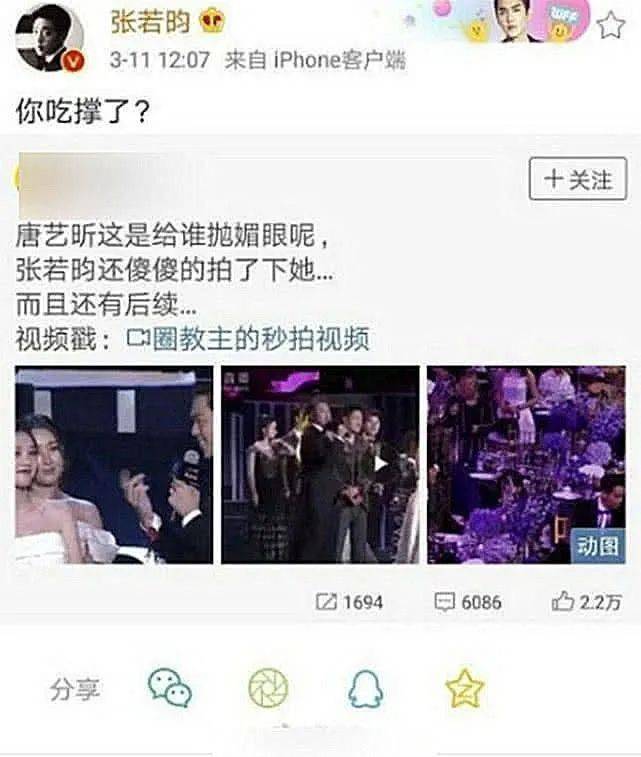Viewport: 641px width, 757px height.
Task: Share to QQ
Action: [x=366, y=688]
